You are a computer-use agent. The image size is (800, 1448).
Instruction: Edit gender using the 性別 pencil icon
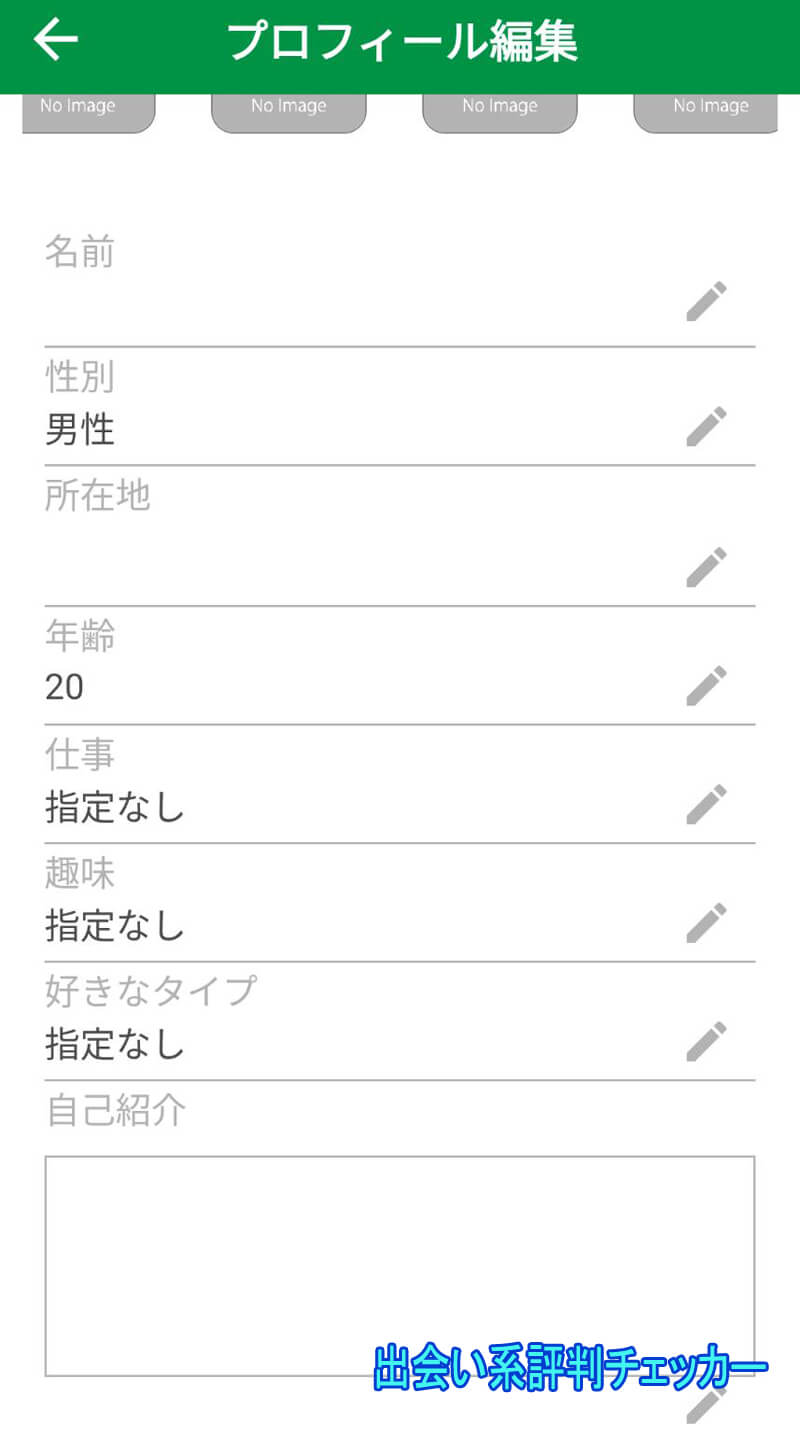(x=707, y=426)
